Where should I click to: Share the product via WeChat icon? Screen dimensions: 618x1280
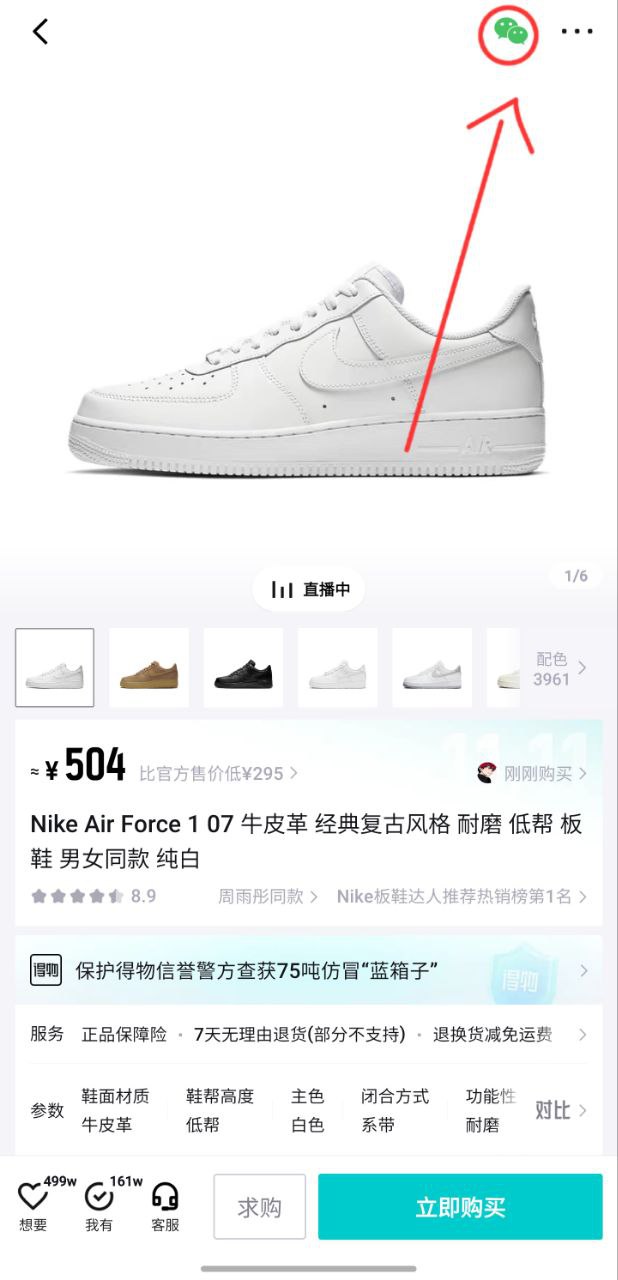(510, 33)
